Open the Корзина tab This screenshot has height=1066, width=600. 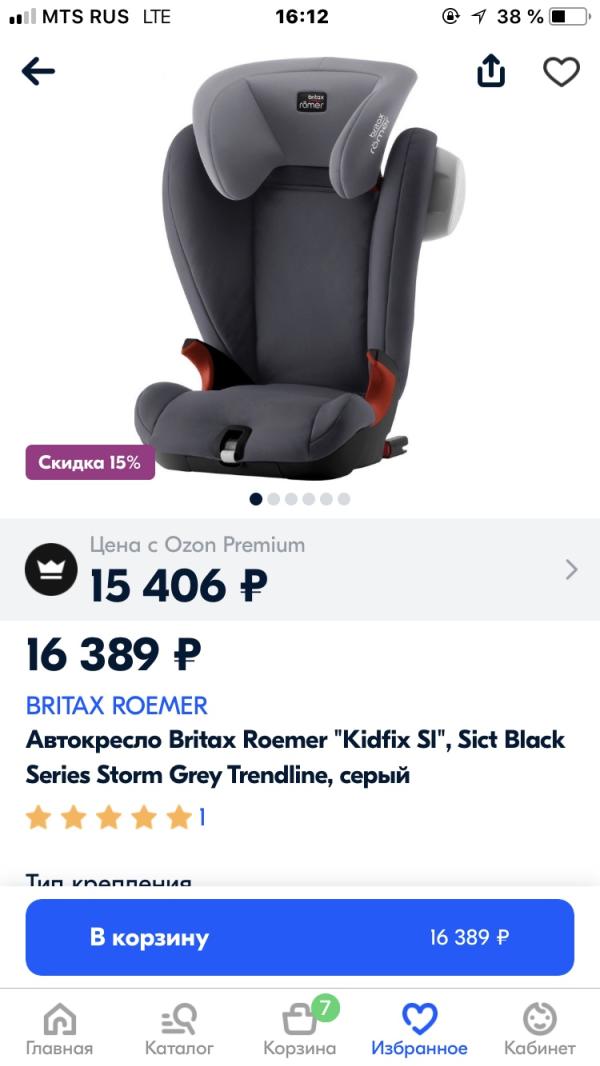(x=300, y=1030)
